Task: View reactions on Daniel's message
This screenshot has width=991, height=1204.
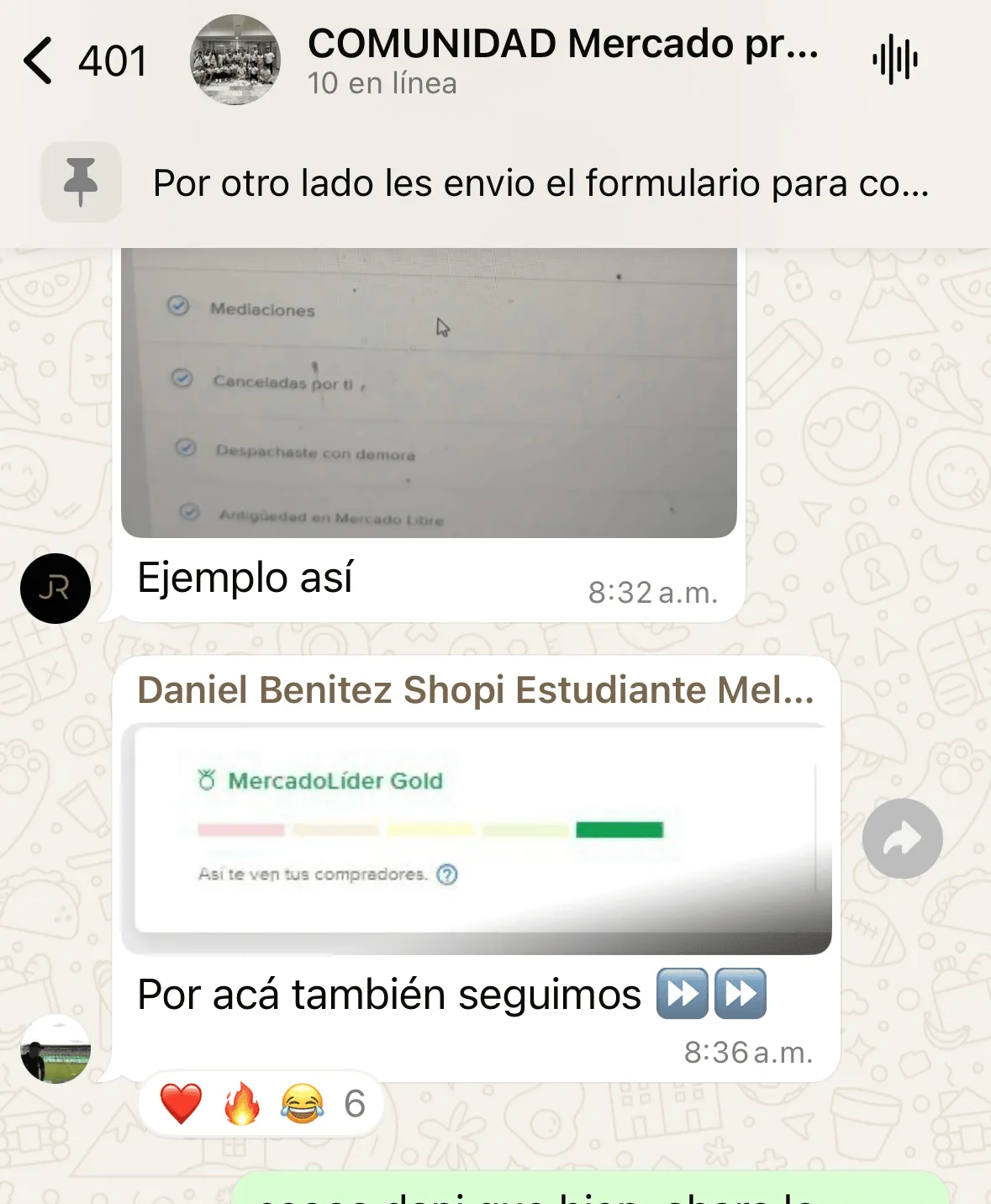Action: [x=261, y=1104]
